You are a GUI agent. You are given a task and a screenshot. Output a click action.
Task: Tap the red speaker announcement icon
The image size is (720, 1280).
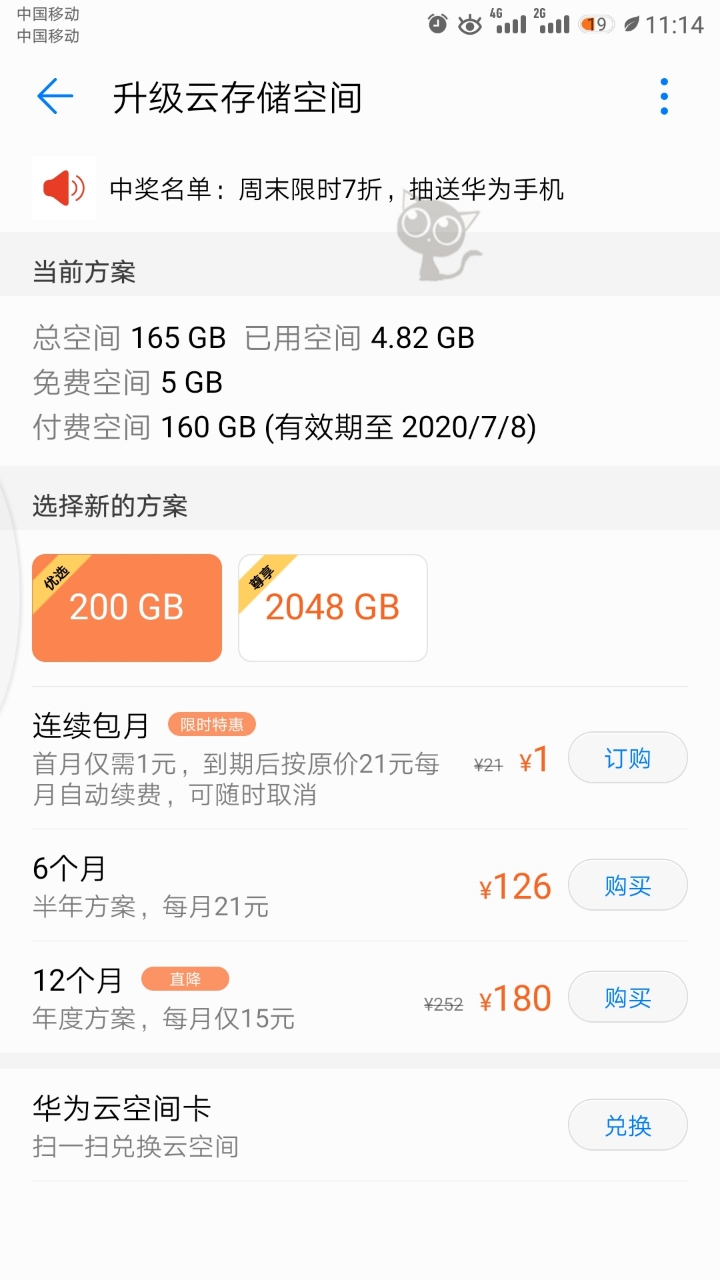(x=64, y=188)
